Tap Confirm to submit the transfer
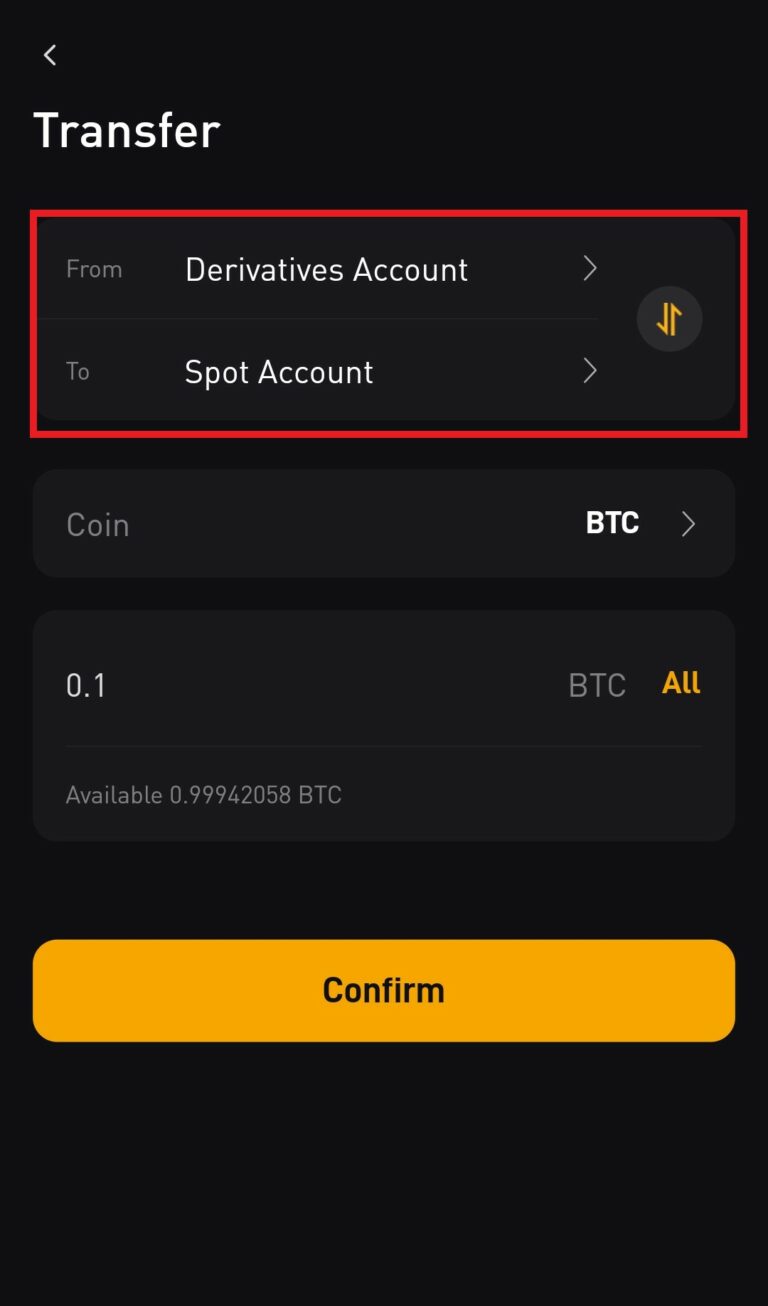The image size is (768, 1306). coord(383,990)
